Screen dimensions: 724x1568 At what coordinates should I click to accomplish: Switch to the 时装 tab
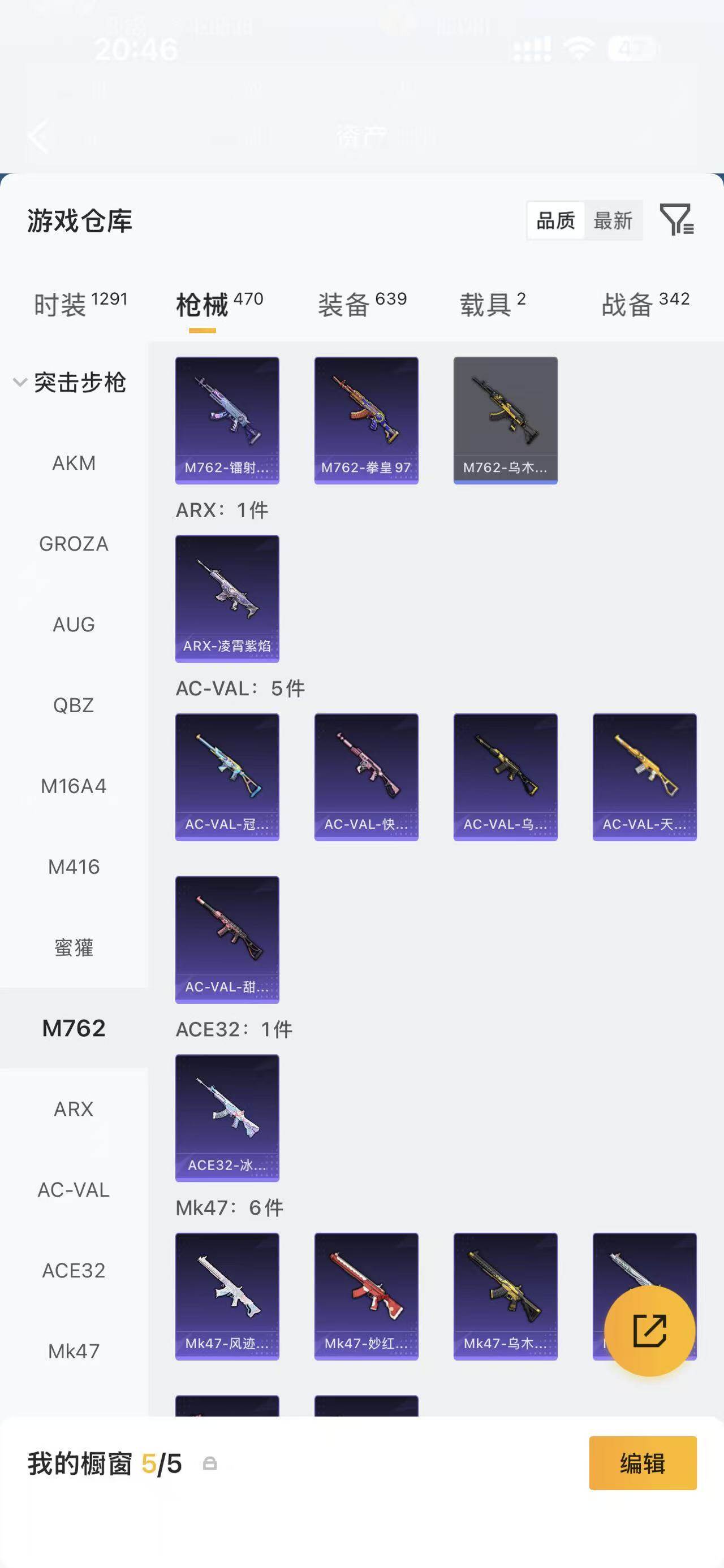pyautogui.click(x=80, y=304)
